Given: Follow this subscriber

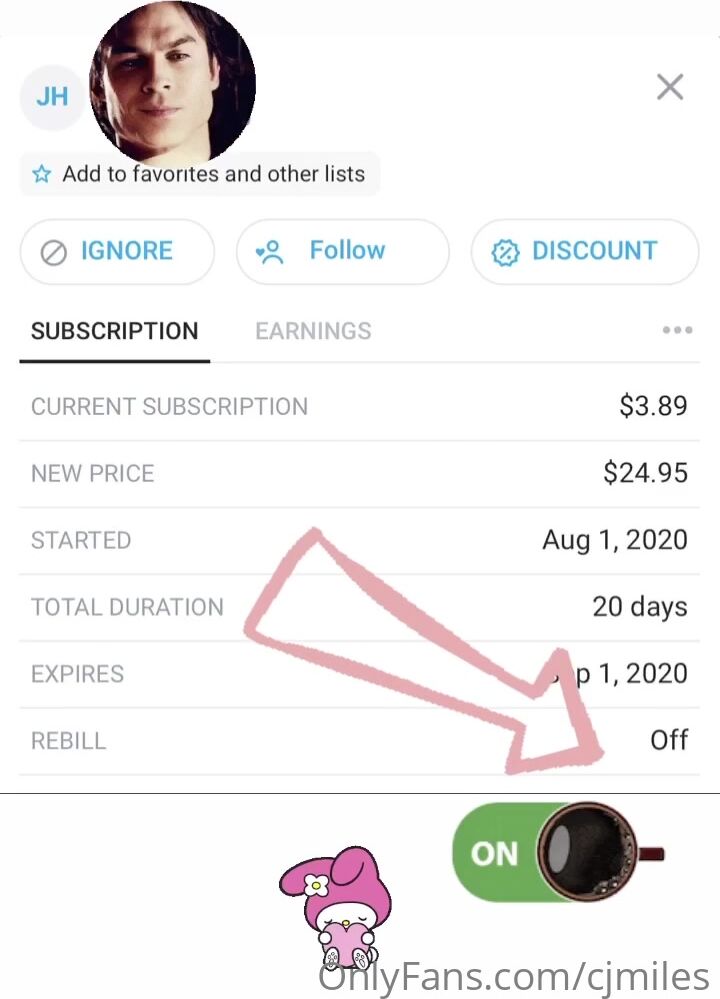Looking at the screenshot, I should pos(342,251).
